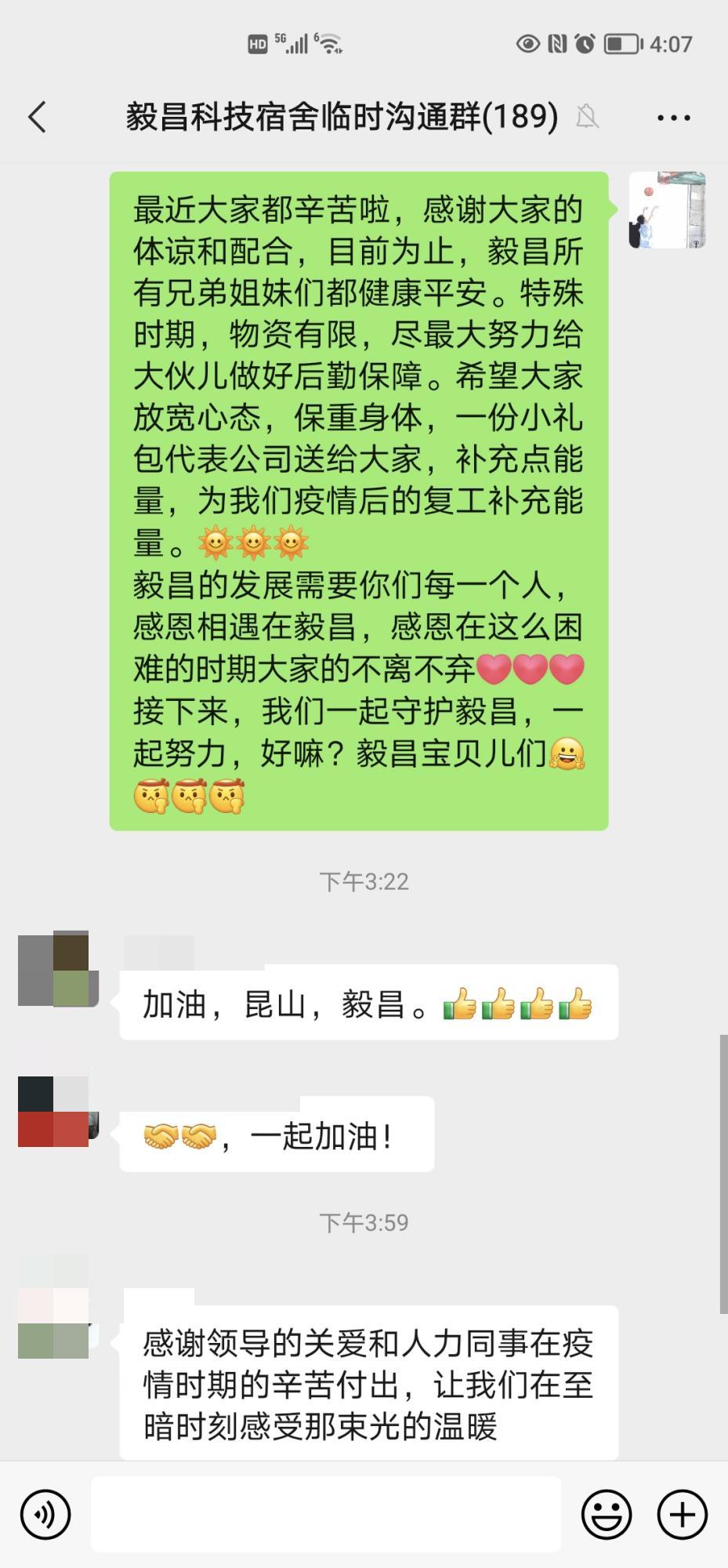The width and height of the screenshot is (728, 1568).
Task: View profile of sender of 加油，昆山，毅昌
Action: [57, 968]
